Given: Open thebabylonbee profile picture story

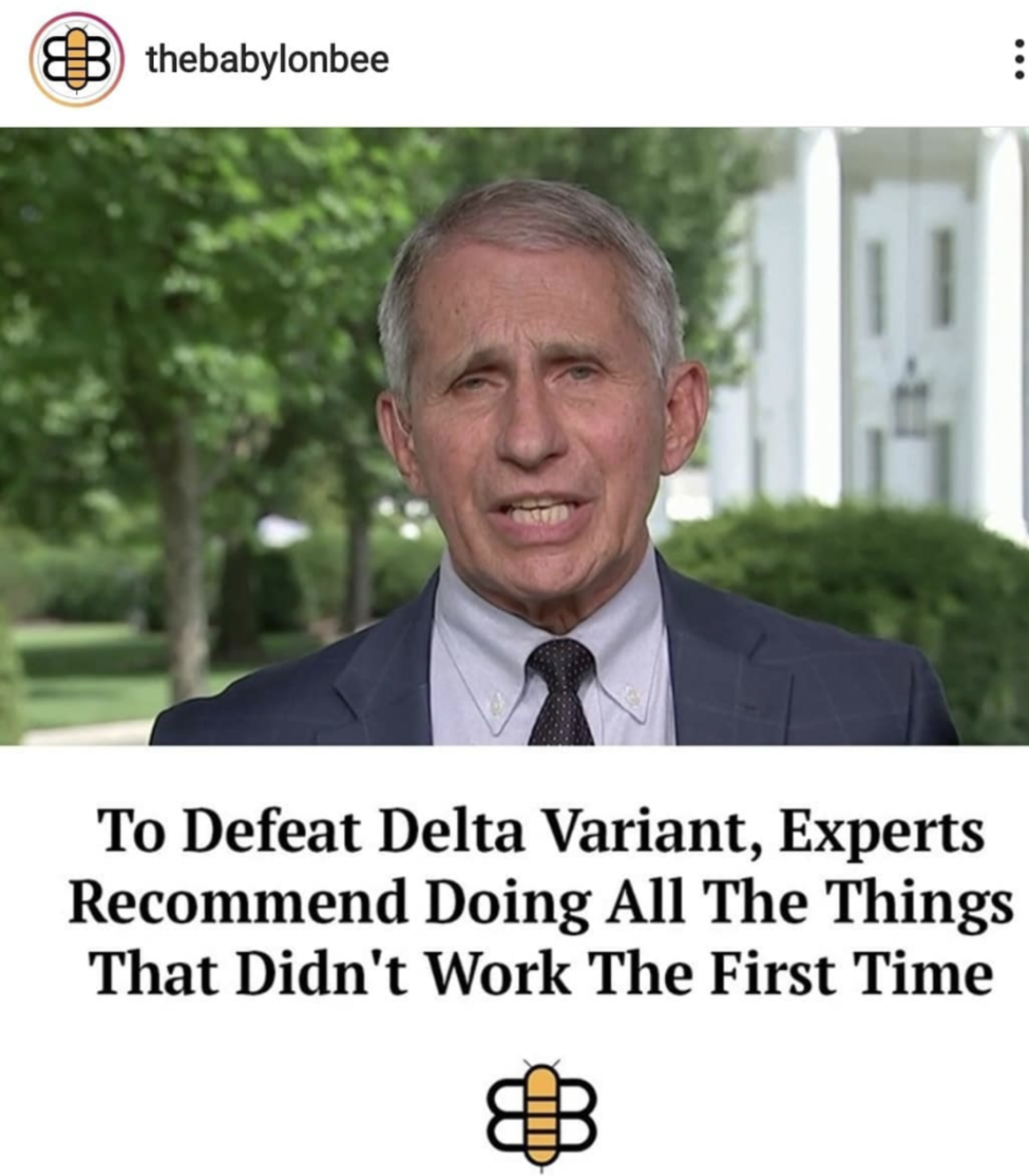Looking at the screenshot, I should (76, 59).
